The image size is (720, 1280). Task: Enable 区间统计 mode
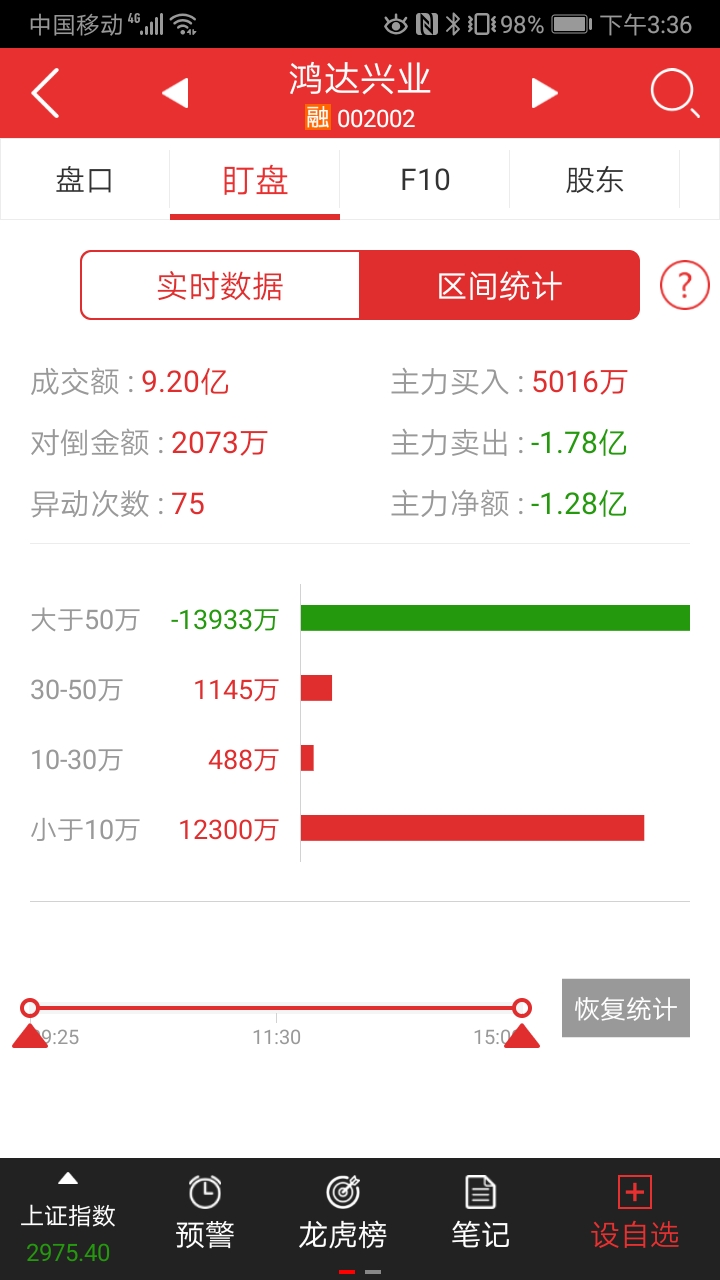pyautogui.click(x=500, y=285)
